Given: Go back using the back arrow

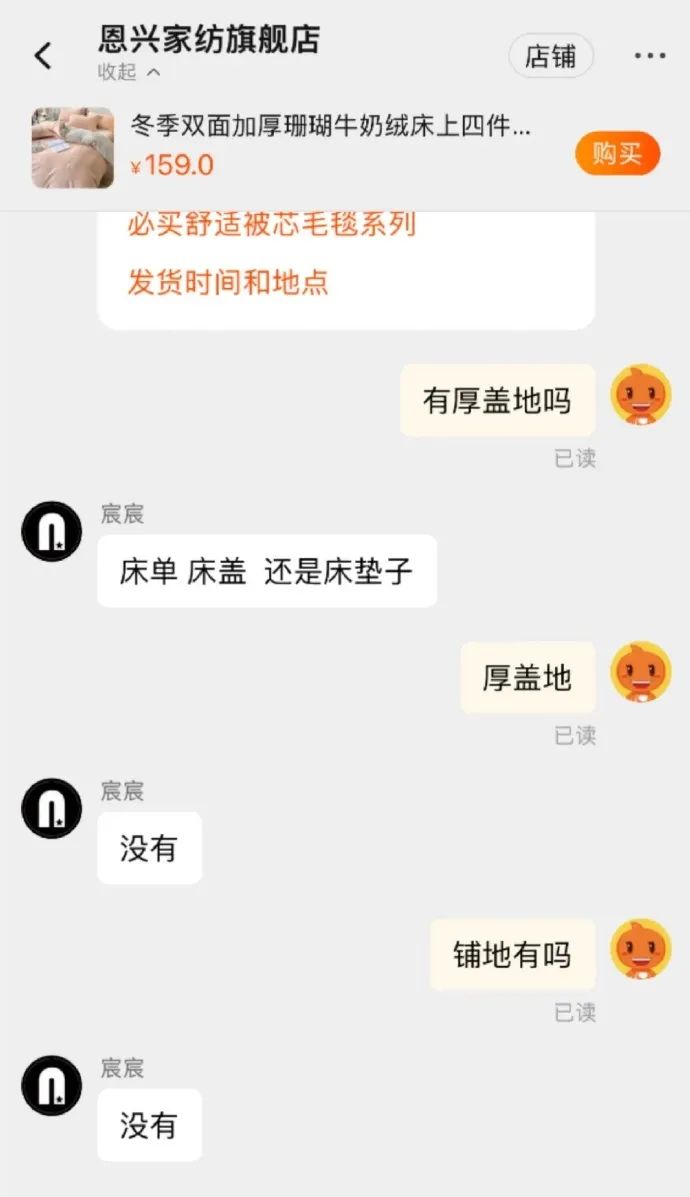Looking at the screenshot, I should (x=43, y=56).
